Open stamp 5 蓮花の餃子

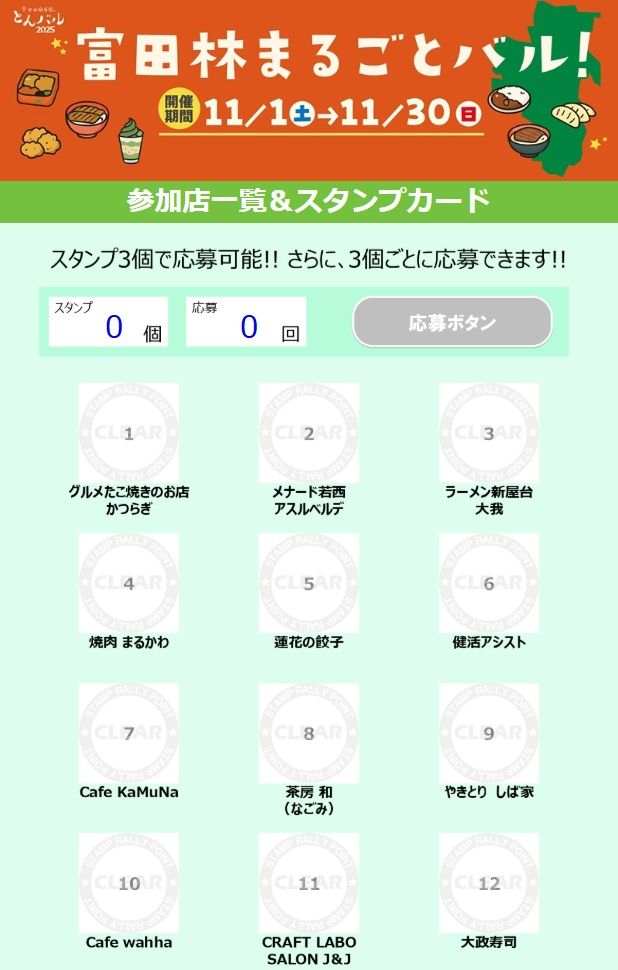coord(309,583)
